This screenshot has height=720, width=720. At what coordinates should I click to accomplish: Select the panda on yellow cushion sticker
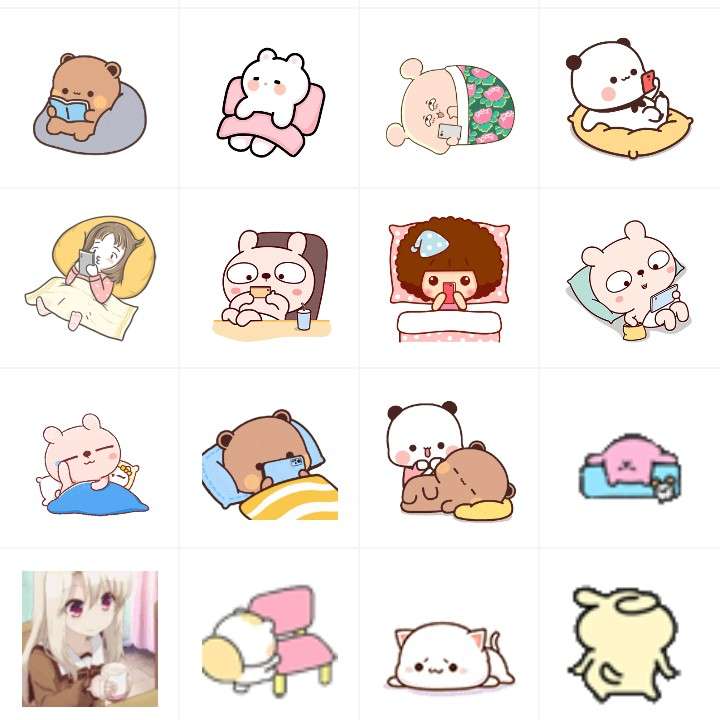tap(628, 98)
